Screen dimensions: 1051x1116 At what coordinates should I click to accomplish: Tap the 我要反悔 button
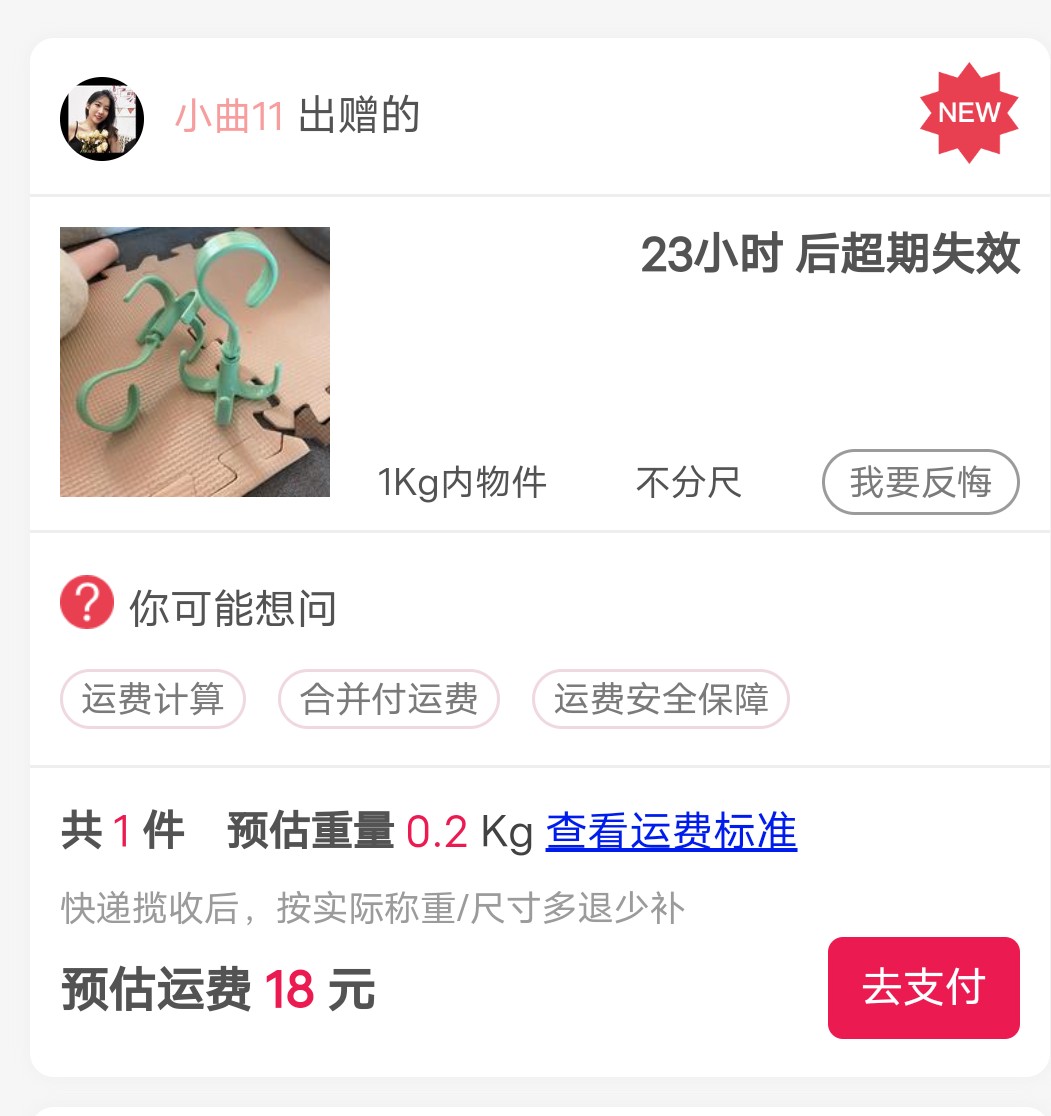(x=920, y=482)
